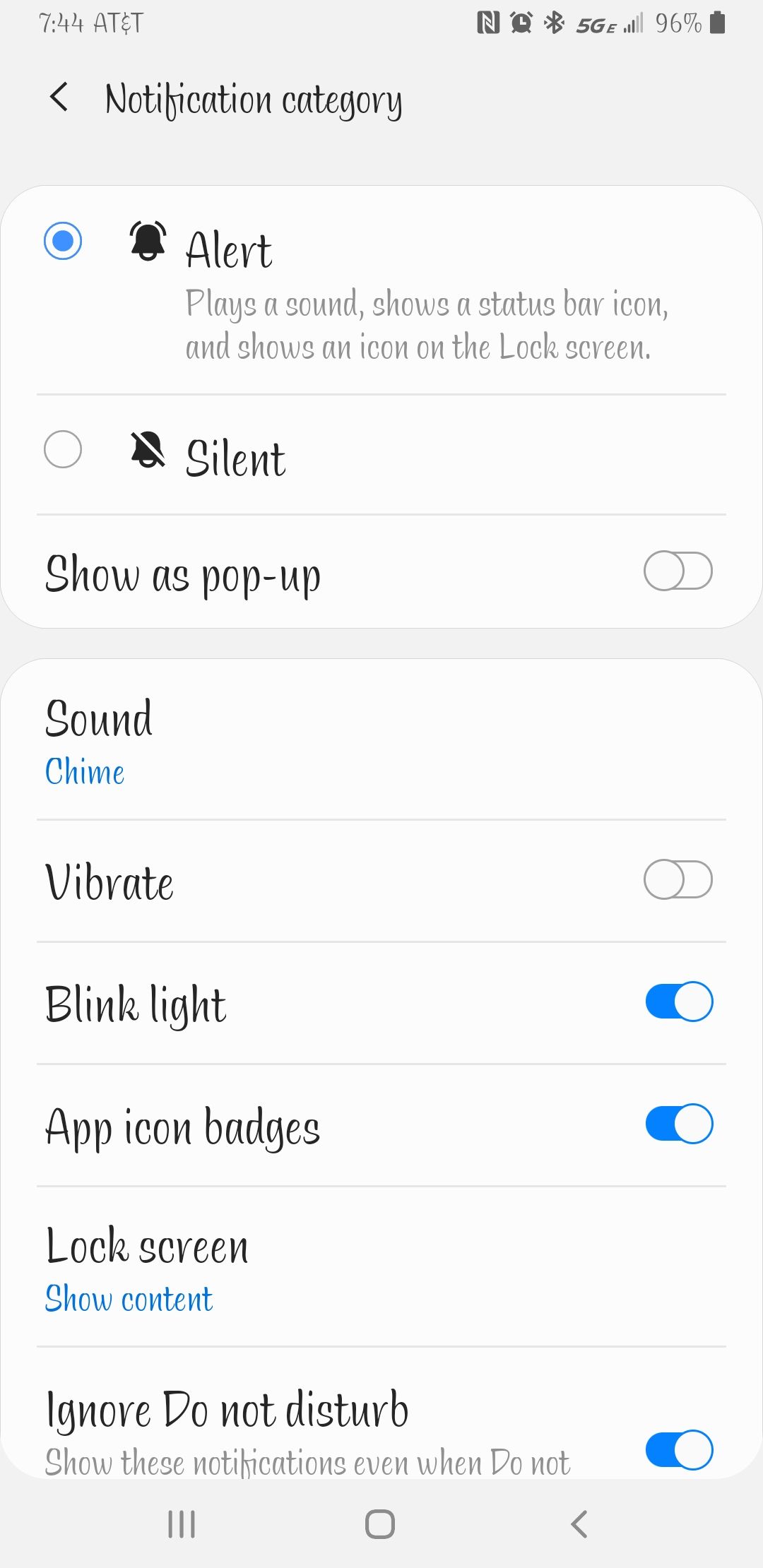Tap the 5GE network indicator

click(598, 25)
